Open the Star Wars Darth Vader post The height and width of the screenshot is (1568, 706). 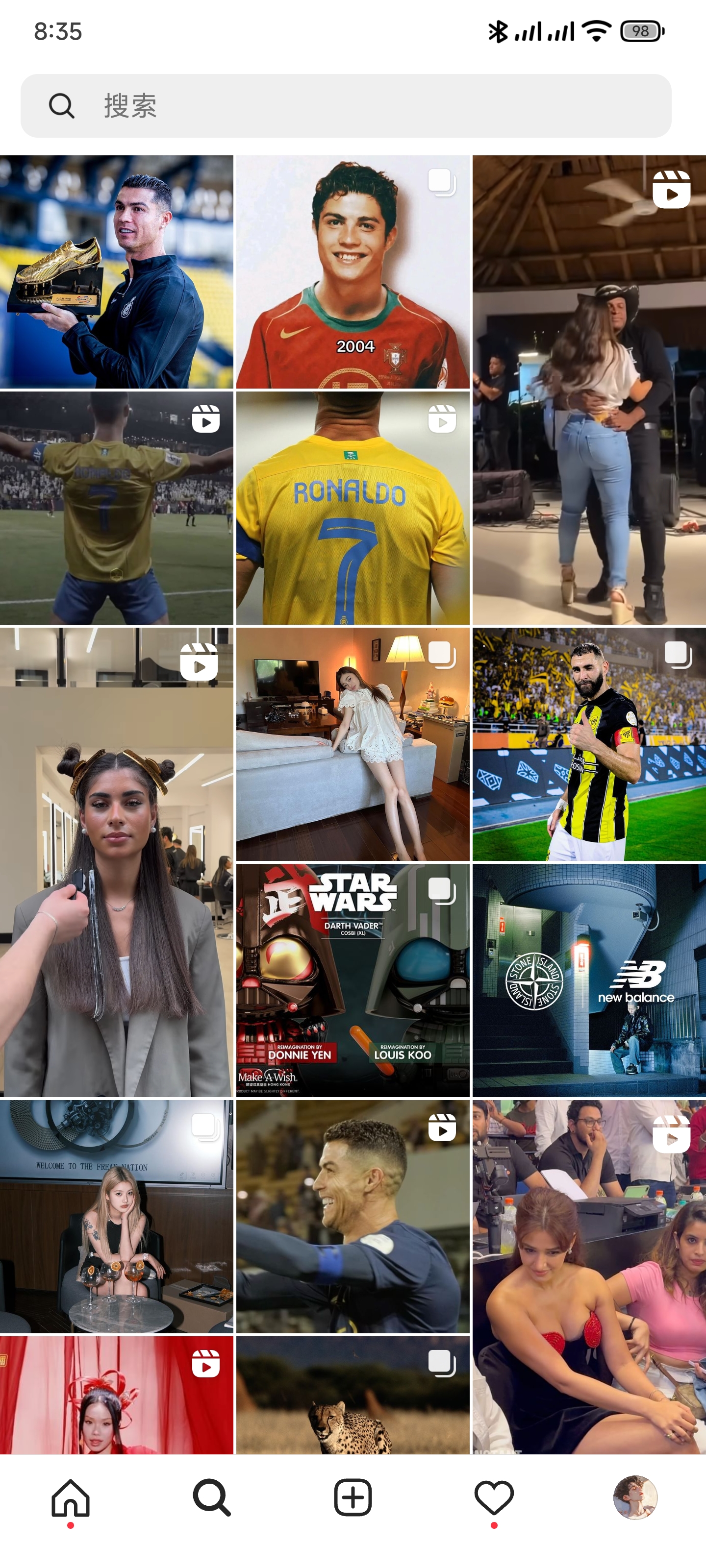(353, 980)
